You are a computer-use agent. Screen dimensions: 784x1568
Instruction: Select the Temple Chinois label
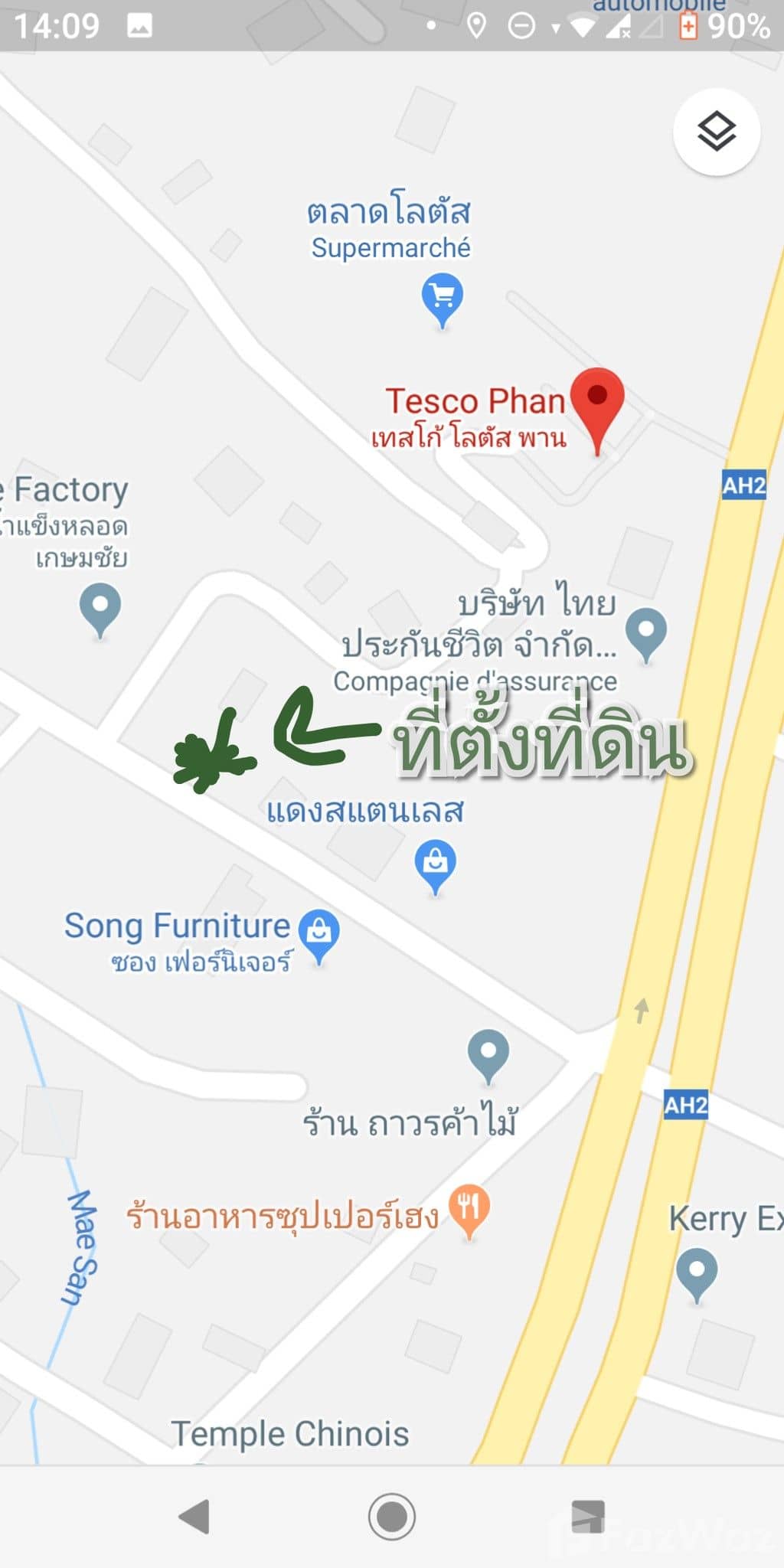pos(291,1432)
